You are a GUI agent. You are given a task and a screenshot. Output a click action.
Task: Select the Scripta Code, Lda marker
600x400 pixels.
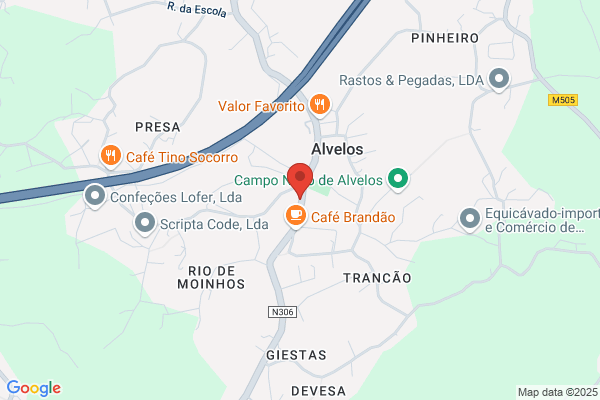[x=145, y=224]
